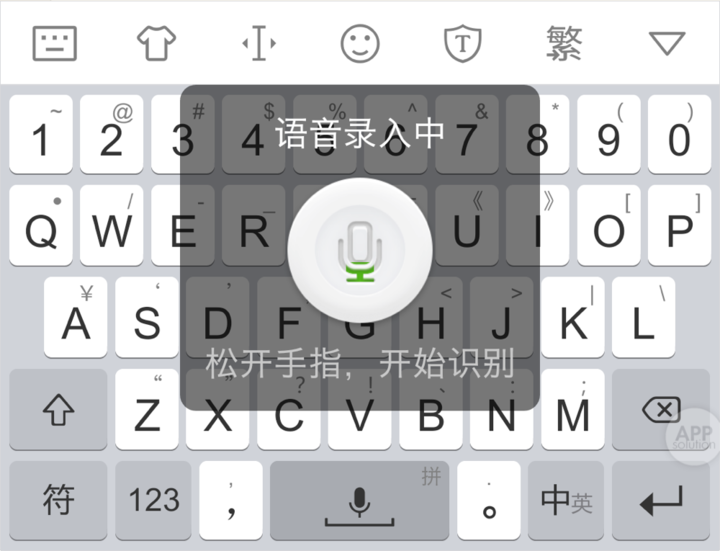Type the letter Q
720x551 pixels.
(42, 227)
